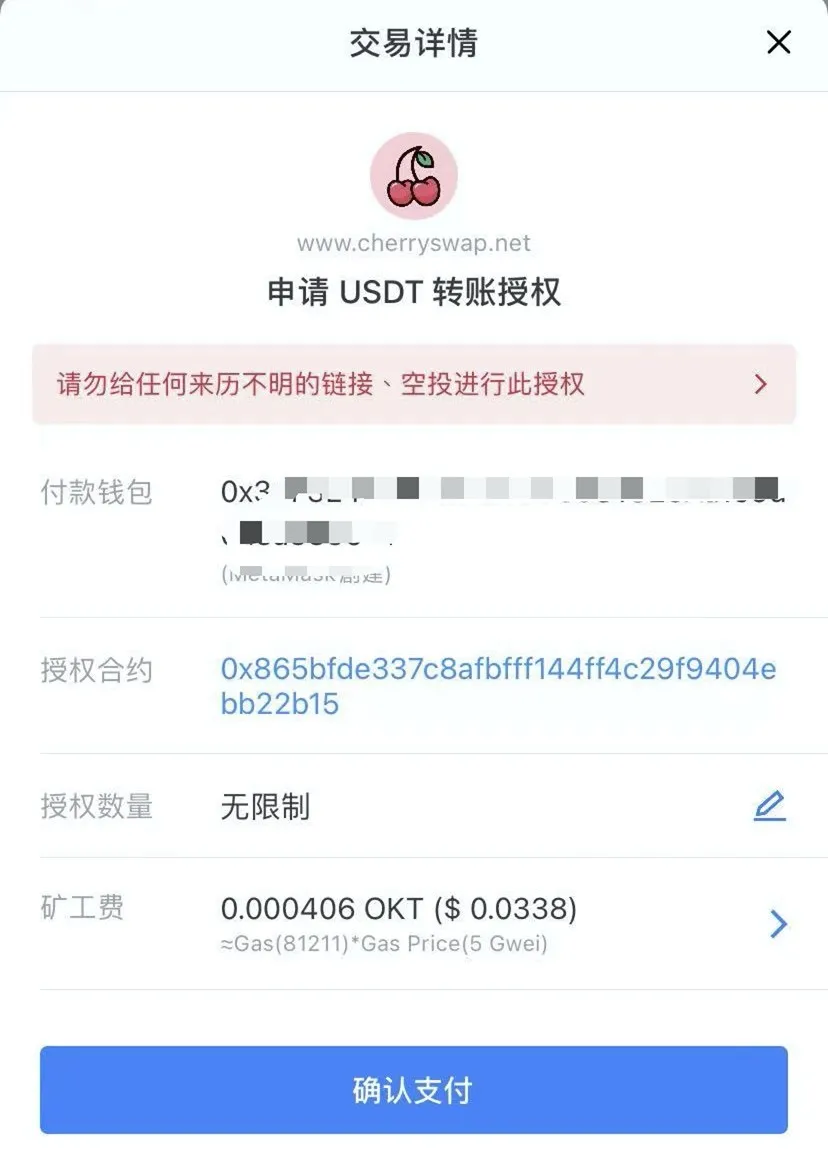This screenshot has width=828, height=1149.
Task: Close the transaction details dialog
Action: [x=778, y=42]
